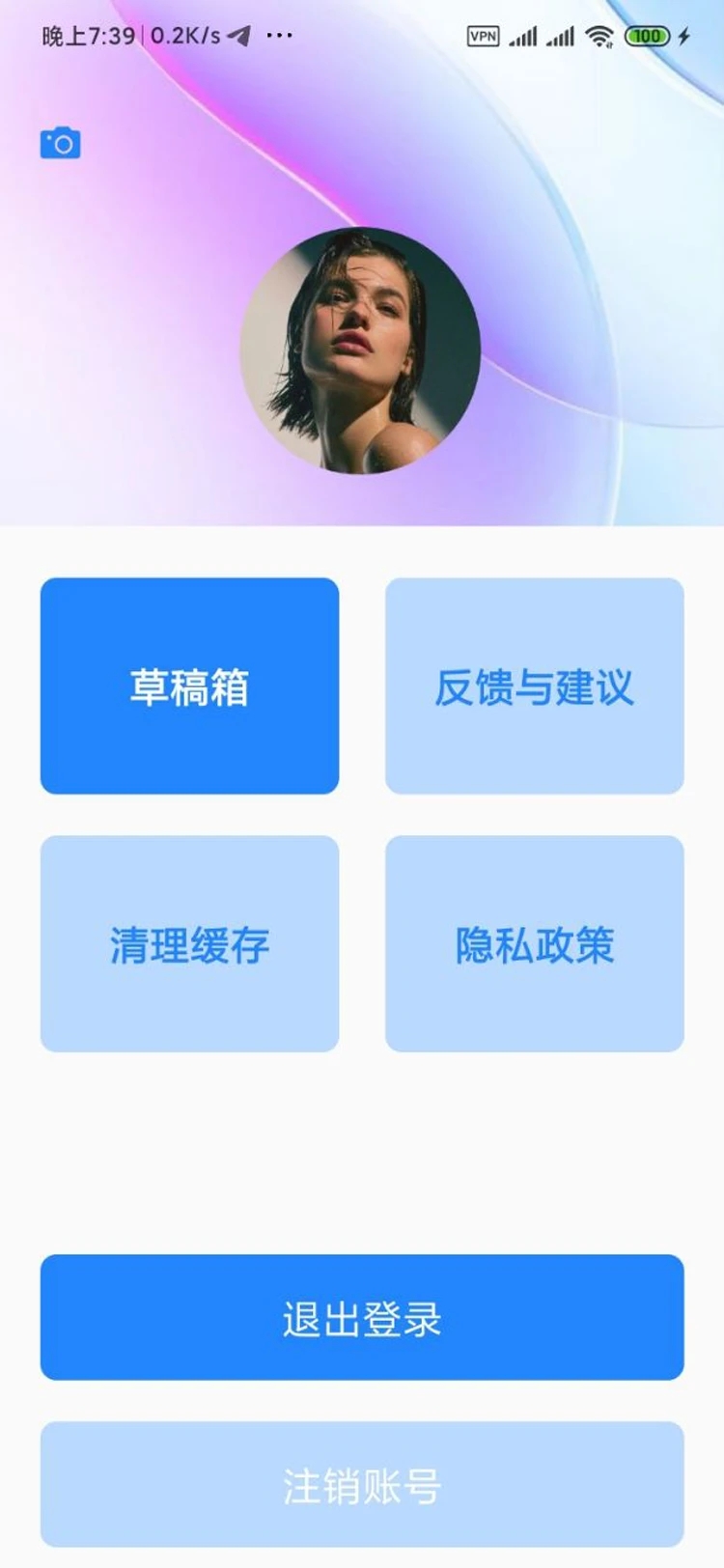Image resolution: width=724 pixels, height=1568 pixels.
Task: Open 反馈与建议 feedback and suggestions
Action: tap(535, 686)
